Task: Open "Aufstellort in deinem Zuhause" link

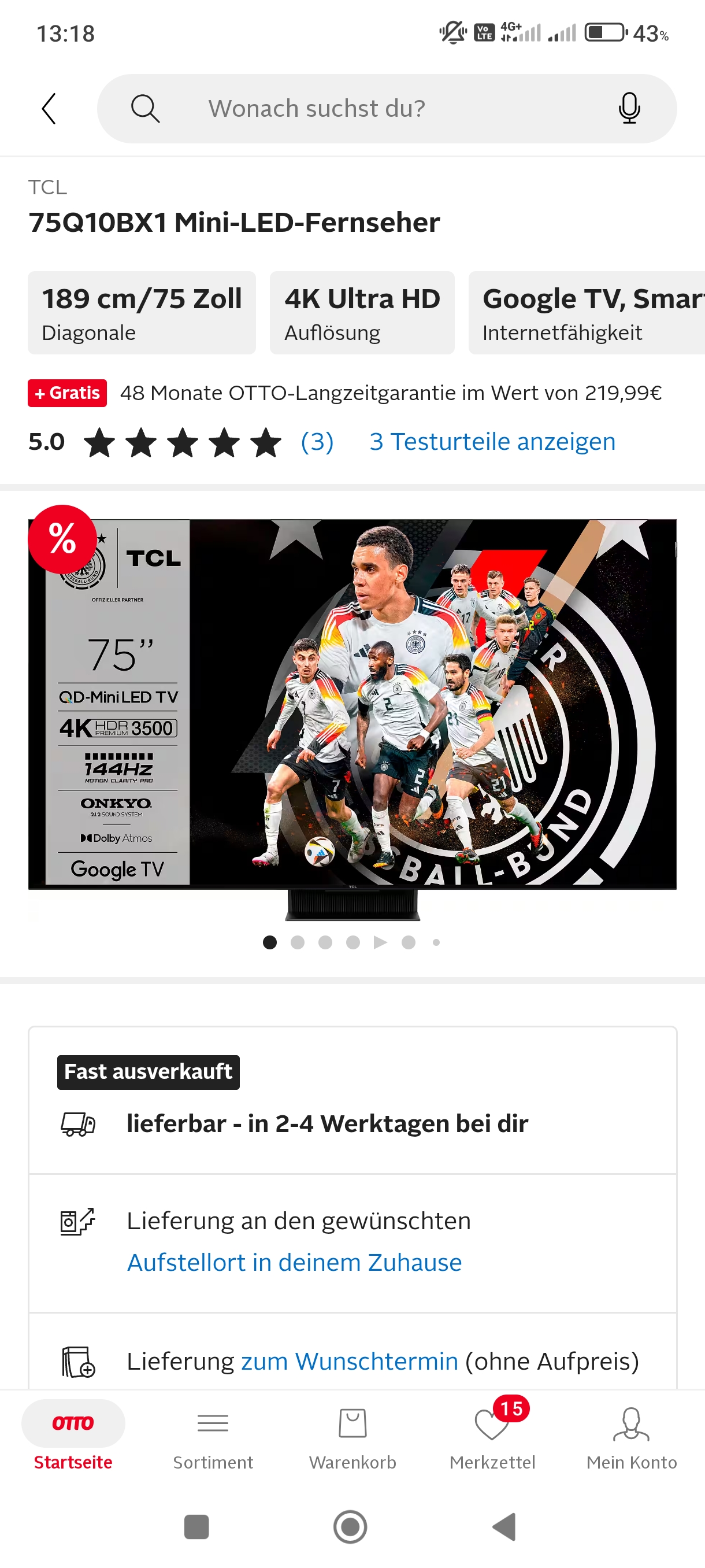Action: (294, 1262)
